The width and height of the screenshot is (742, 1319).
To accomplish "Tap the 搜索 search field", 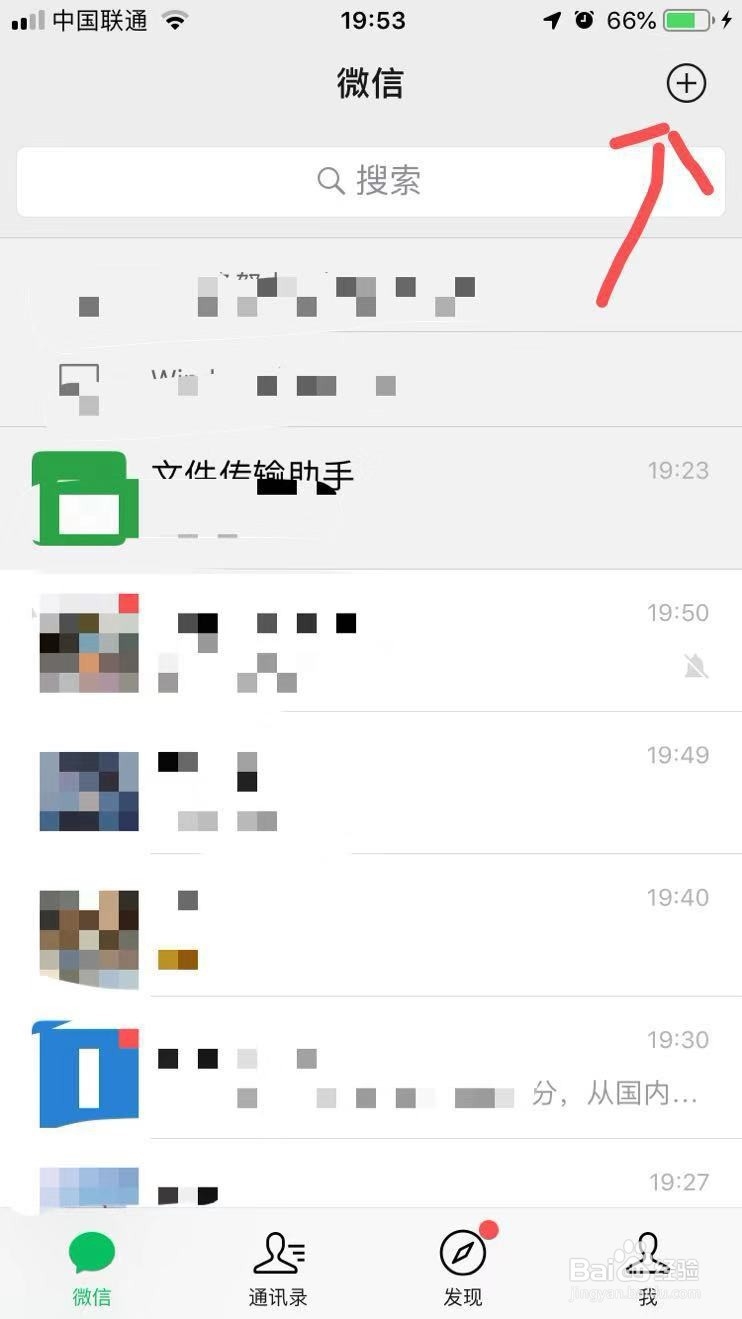I will (x=370, y=181).
